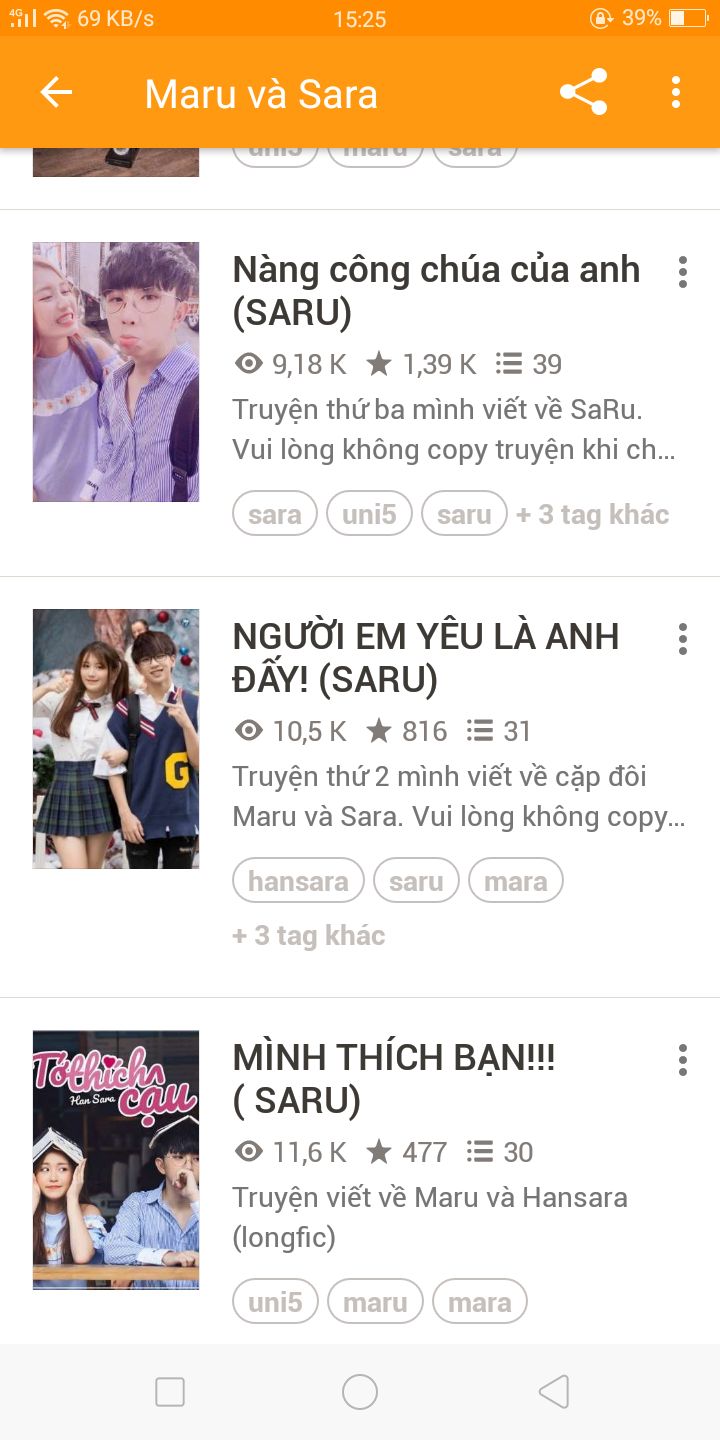Share the Maru và Sara reading list
This screenshot has width=720, height=1440.
(583, 92)
